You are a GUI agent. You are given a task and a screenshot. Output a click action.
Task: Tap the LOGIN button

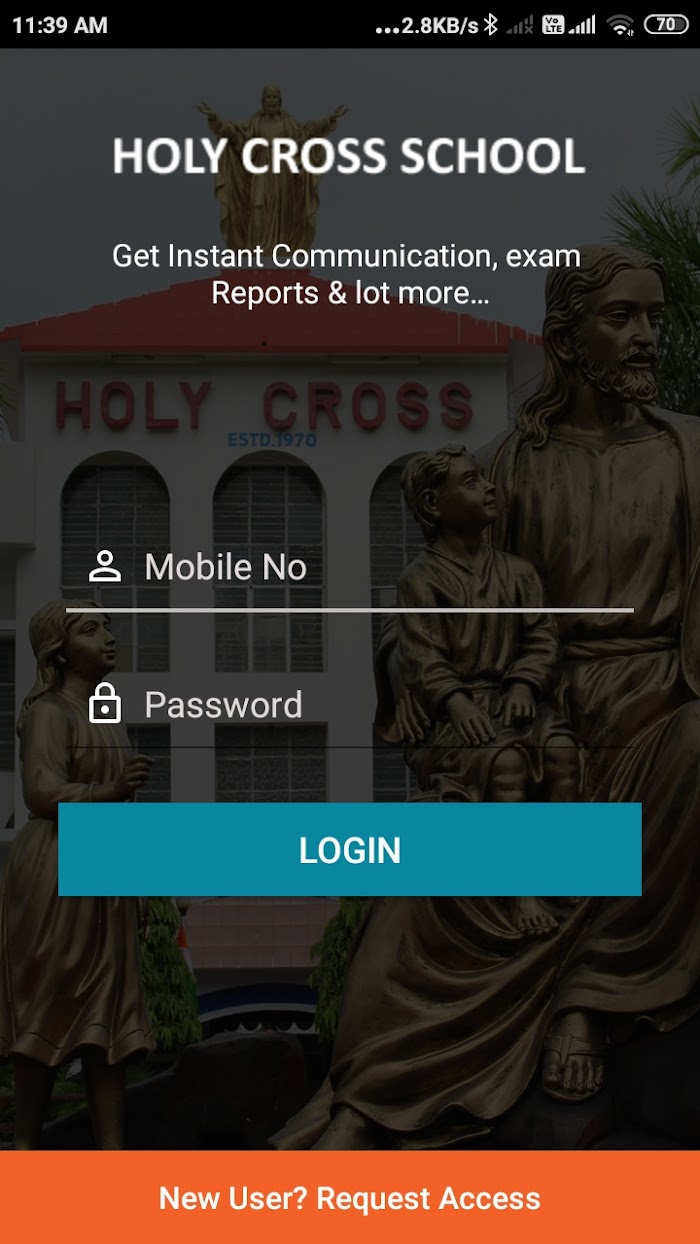coord(350,850)
